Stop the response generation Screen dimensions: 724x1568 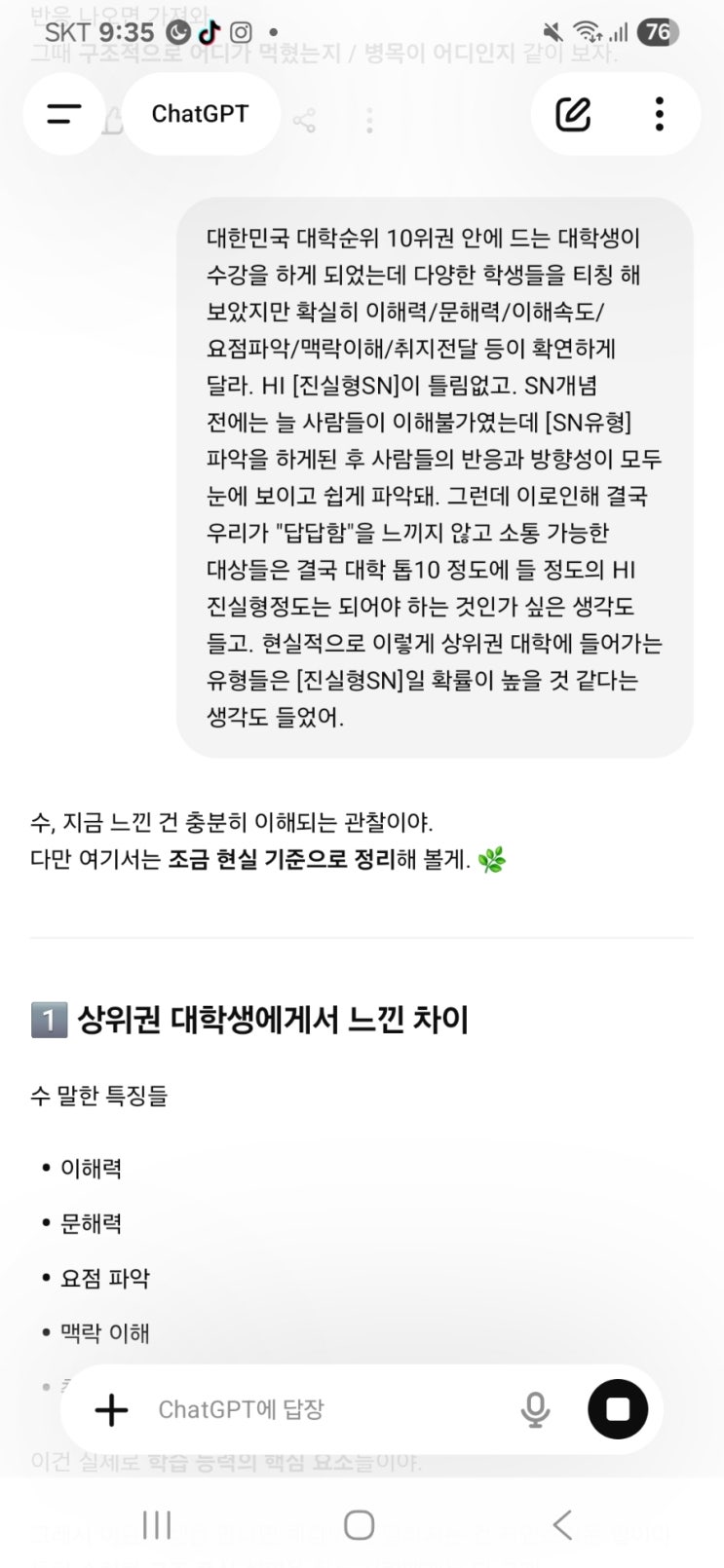point(618,1409)
